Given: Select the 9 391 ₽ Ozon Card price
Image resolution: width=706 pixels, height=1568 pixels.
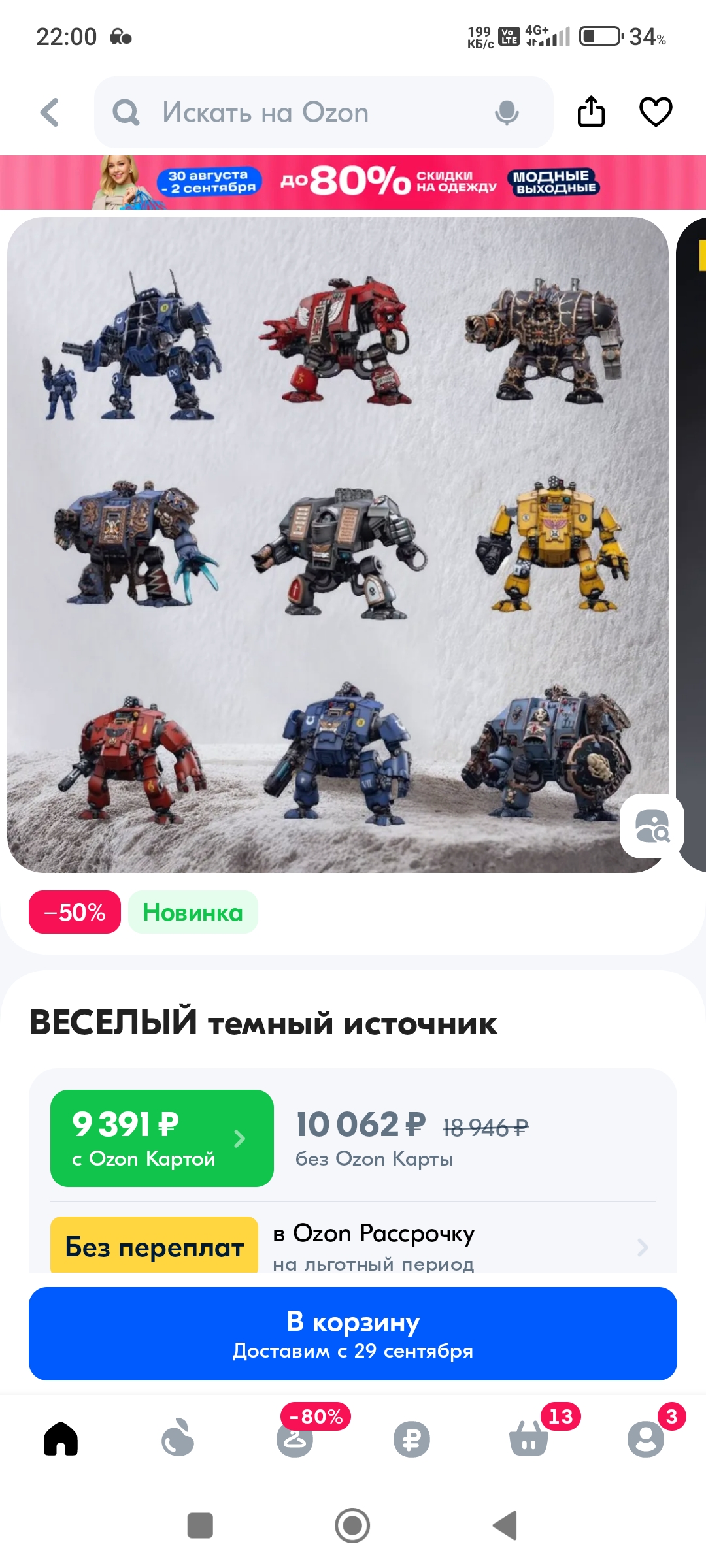Looking at the screenshot, I should tap(161, 1138).
